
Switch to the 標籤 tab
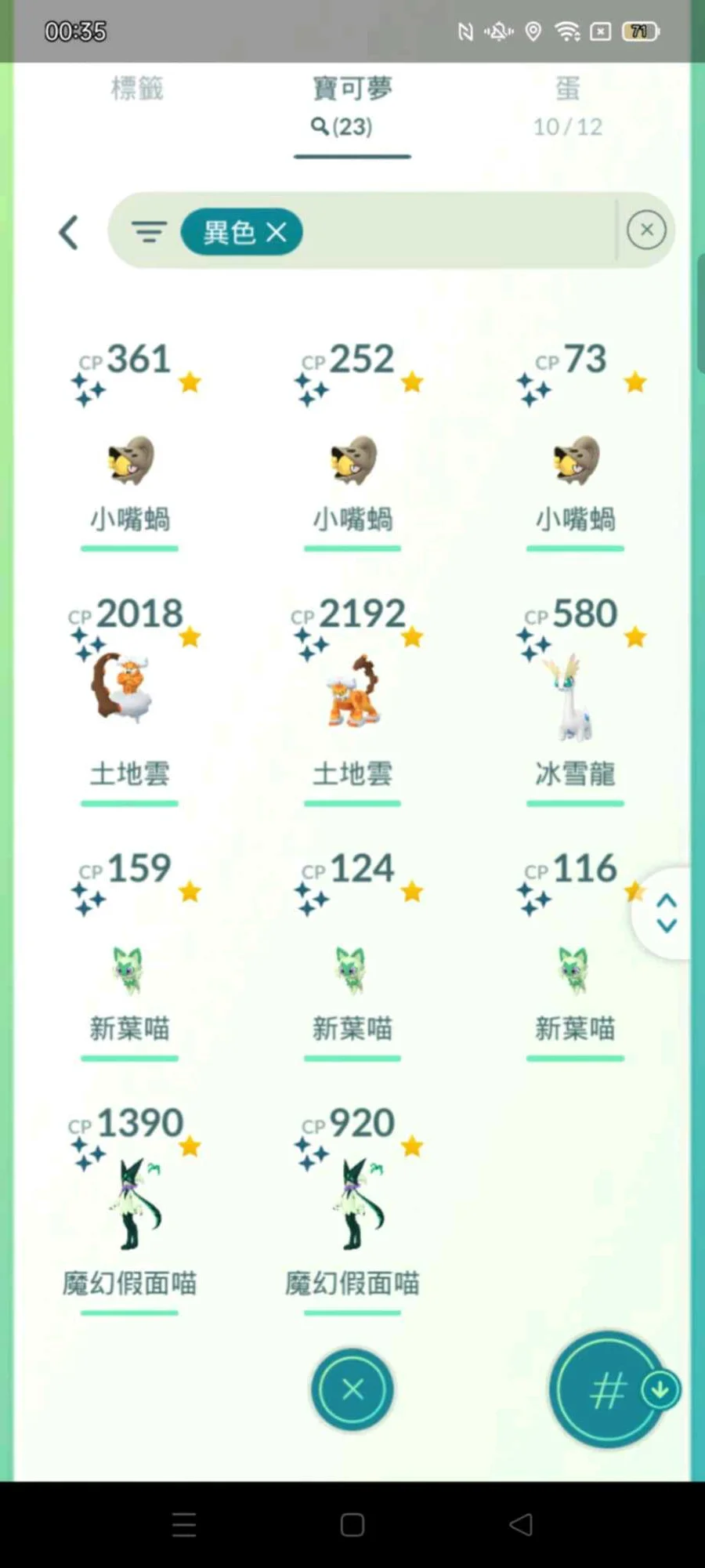coord(137,88)
